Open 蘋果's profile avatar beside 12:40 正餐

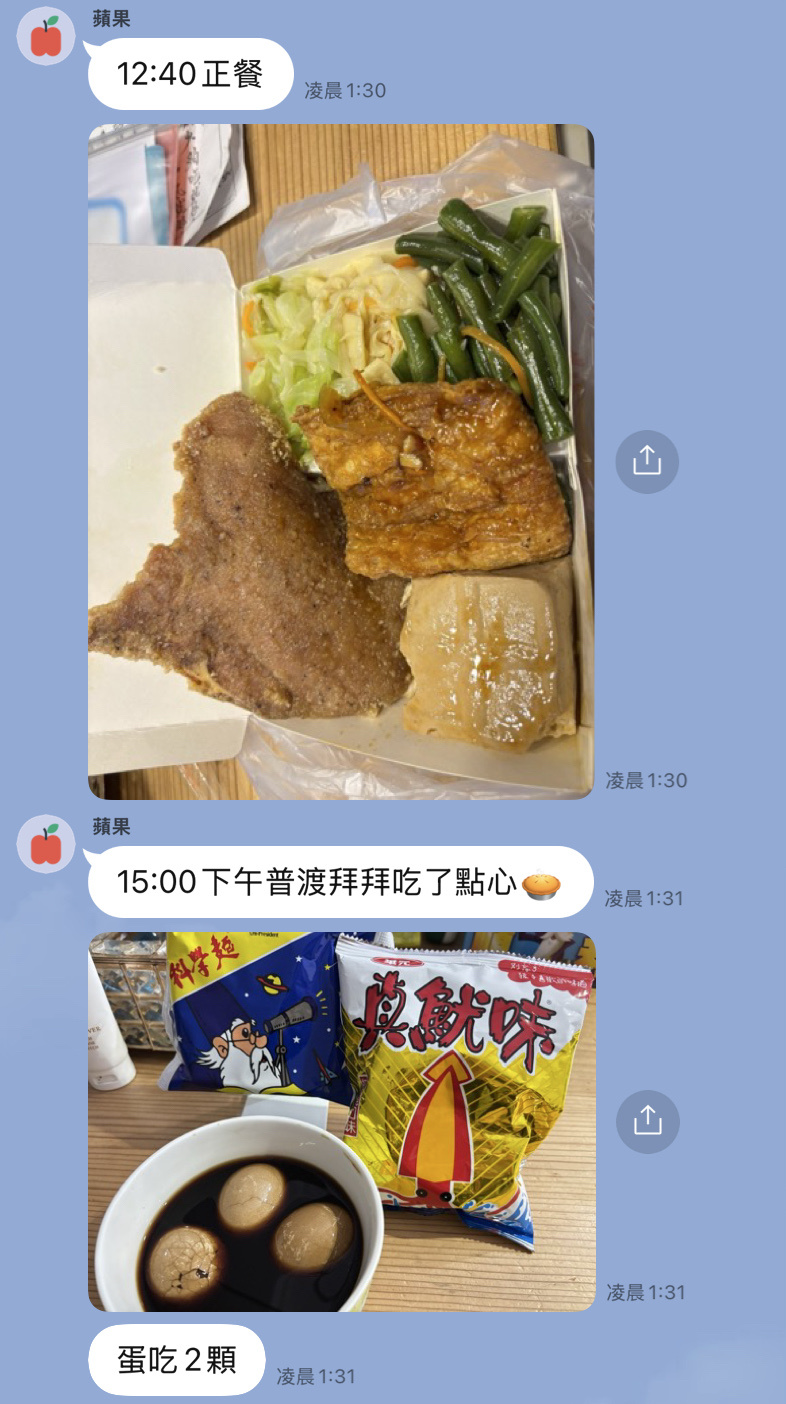pyautogui.click(x=46, y=37)
